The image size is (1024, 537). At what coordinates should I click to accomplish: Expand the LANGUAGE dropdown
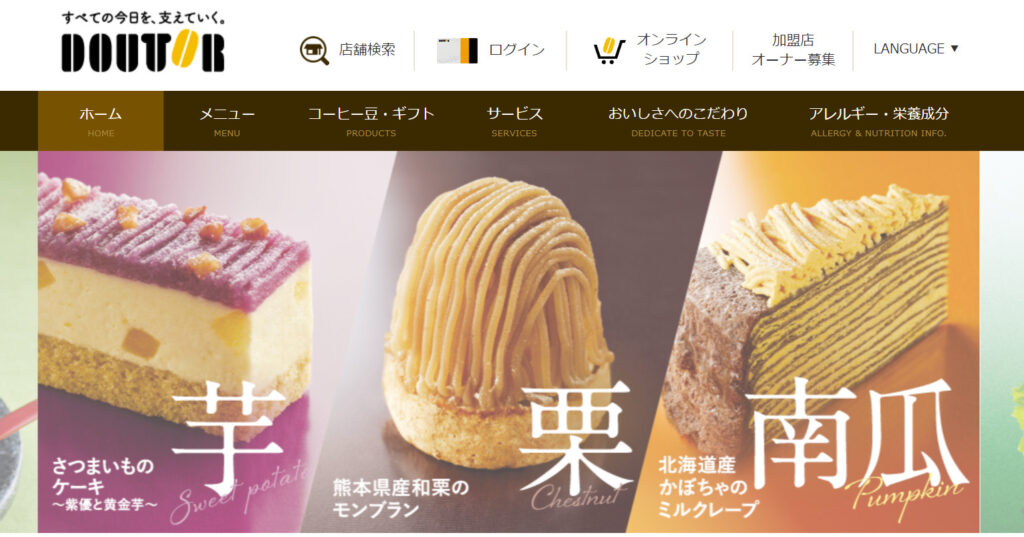915,48
